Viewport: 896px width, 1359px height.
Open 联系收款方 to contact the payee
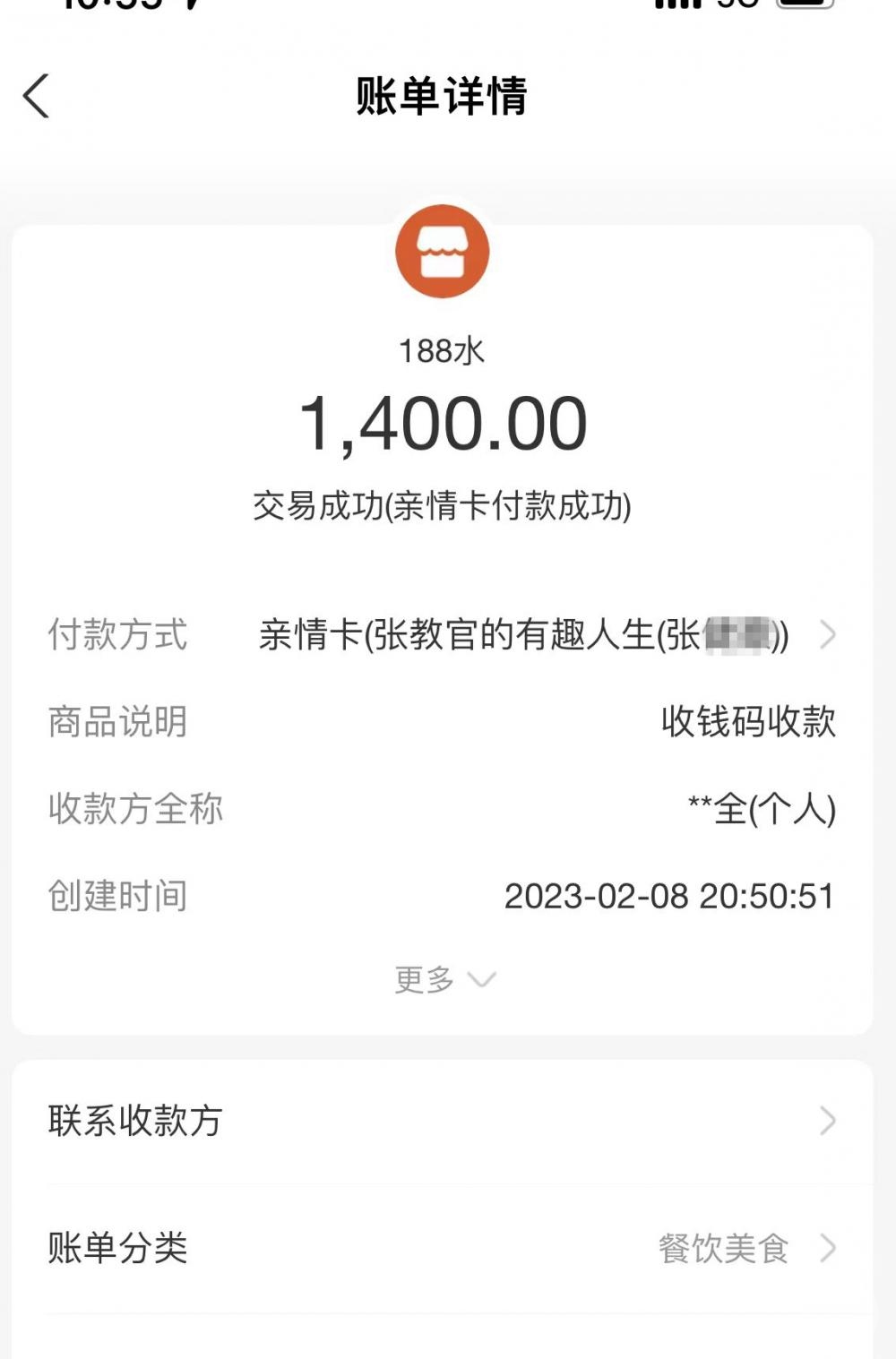pyautogui.click(x=442, y=1121)
